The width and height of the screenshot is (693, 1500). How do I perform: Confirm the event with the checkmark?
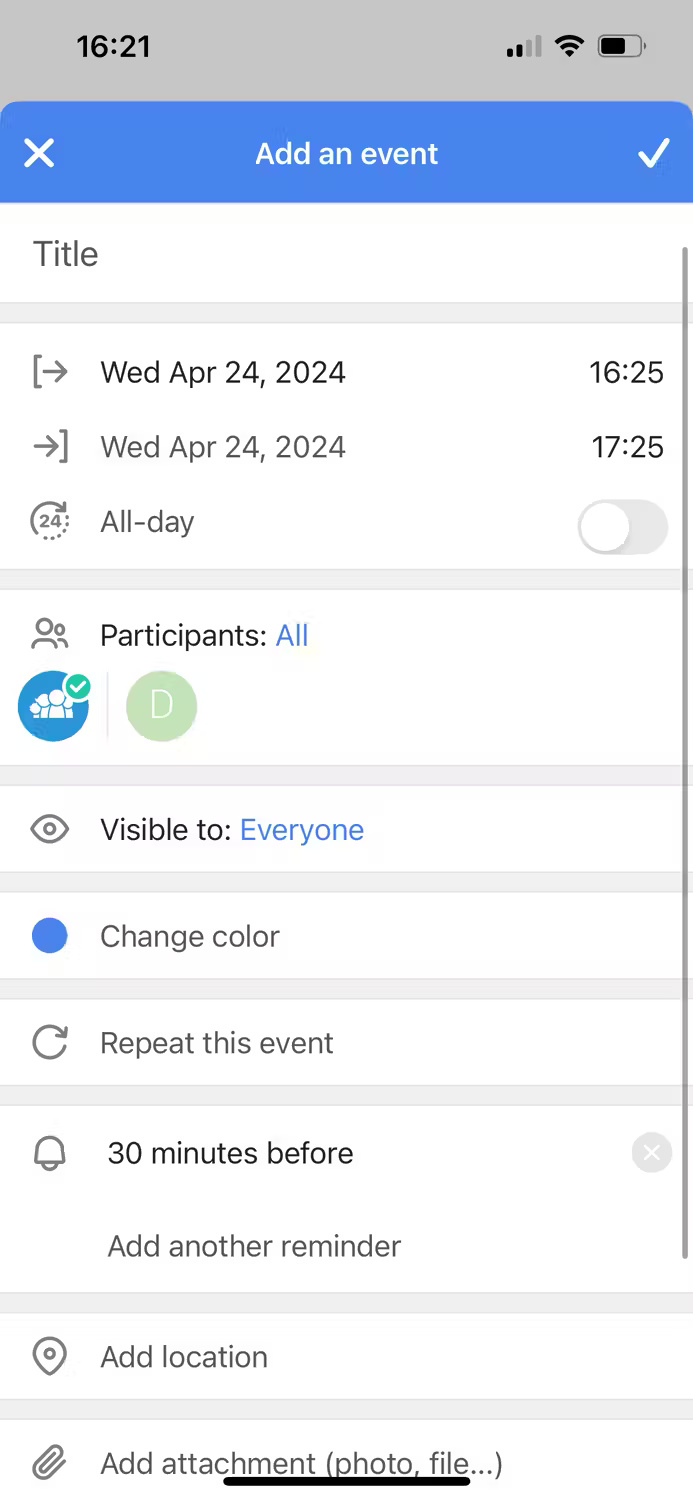(653, 153)
